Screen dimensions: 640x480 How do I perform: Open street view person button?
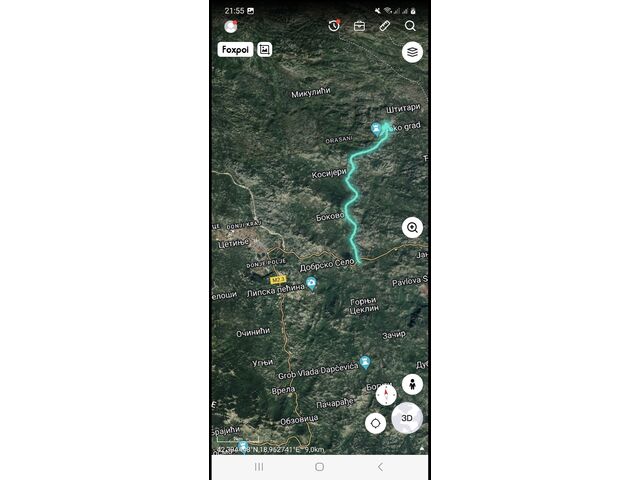click(x=412, y=384)
